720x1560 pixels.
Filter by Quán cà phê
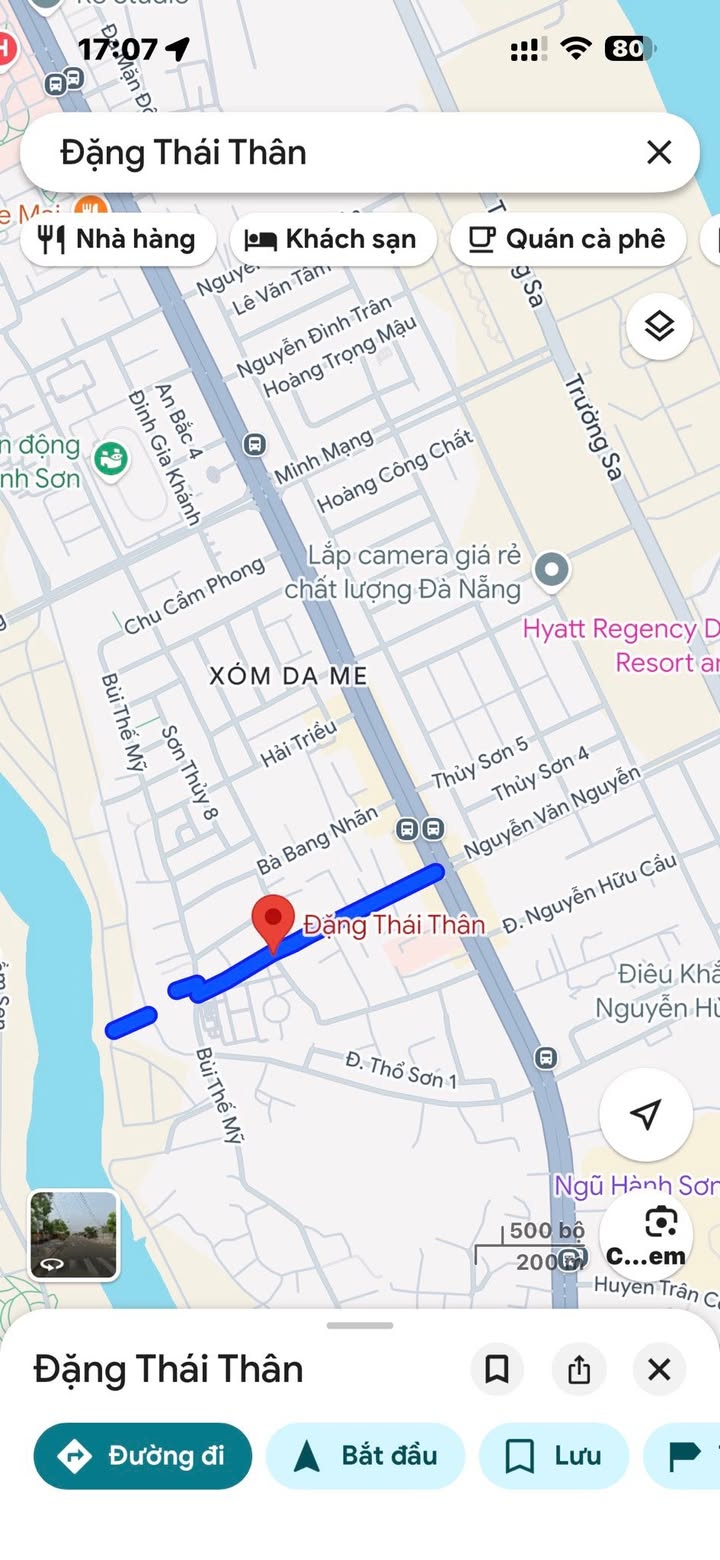[567, 240]
